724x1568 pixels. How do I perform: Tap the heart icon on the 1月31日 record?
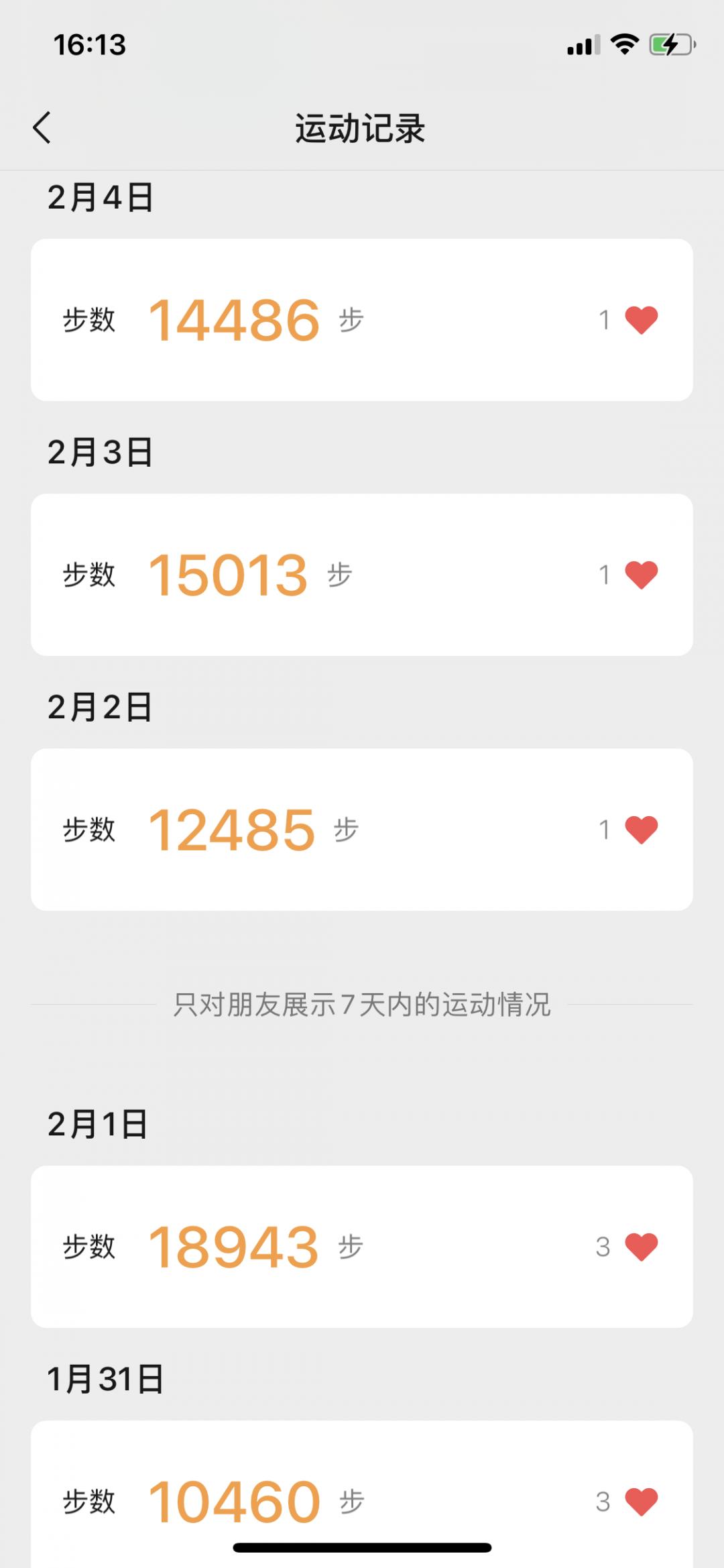tap(641, 1502)
